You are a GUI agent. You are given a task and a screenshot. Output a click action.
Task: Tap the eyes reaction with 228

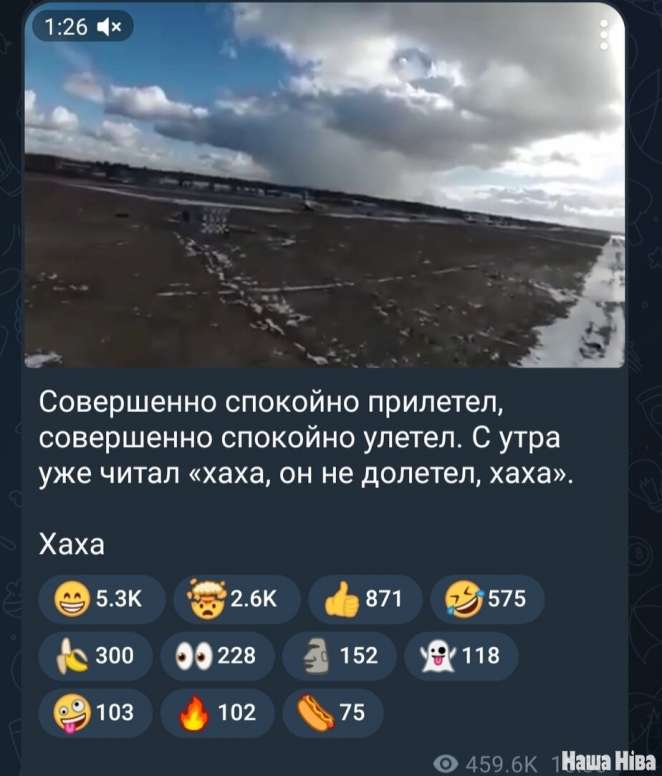(222, 656)
